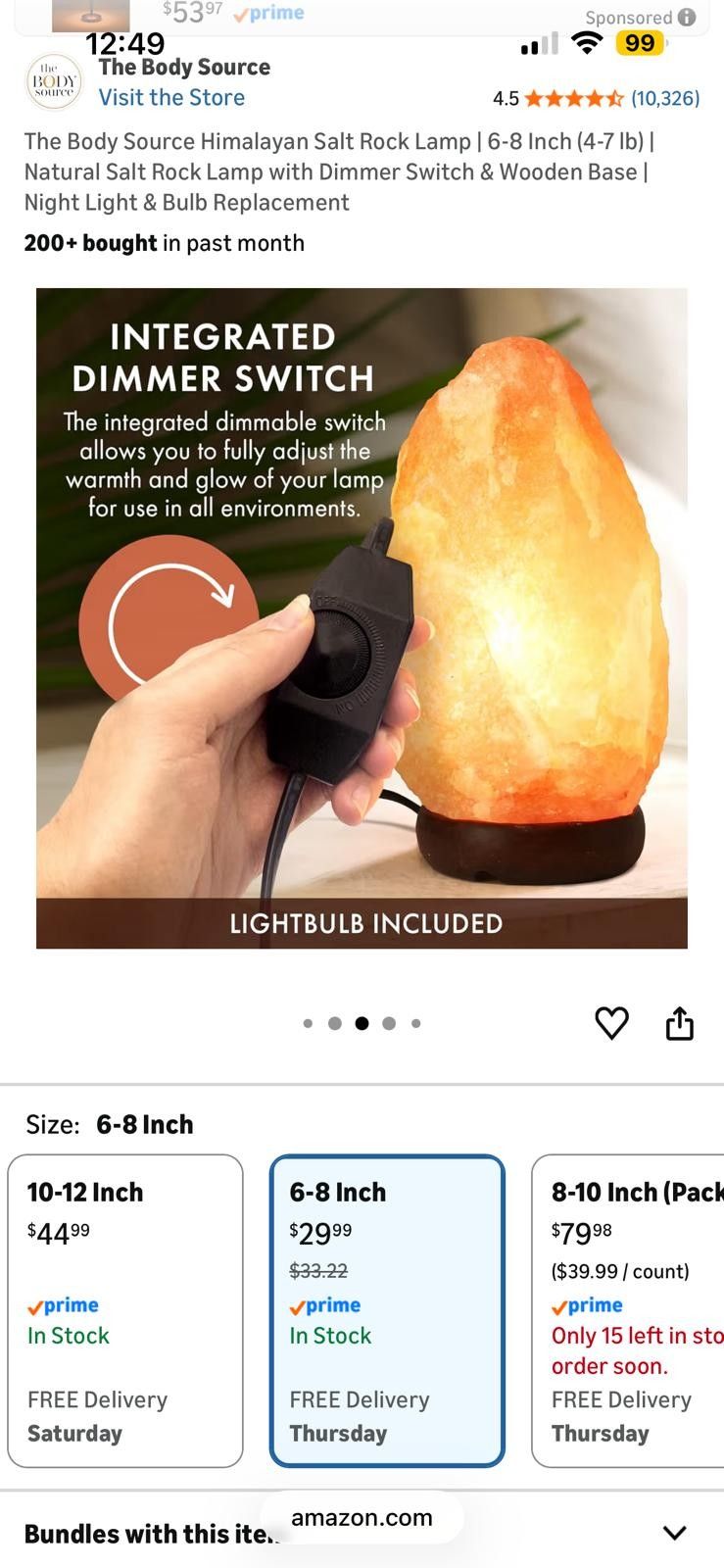This screenshot has height=1568, width=724.
Task: Add the lamp to your wish list
Action: [x=611, y=1023]
